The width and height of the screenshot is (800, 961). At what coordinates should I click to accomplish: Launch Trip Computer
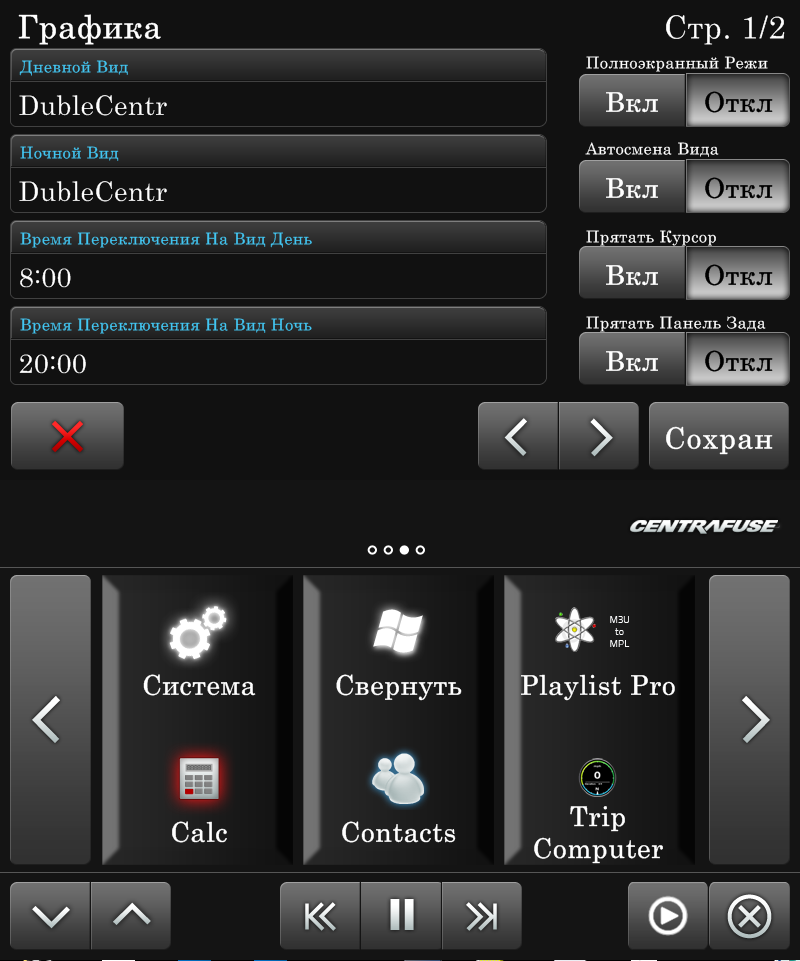coord(598,810)
